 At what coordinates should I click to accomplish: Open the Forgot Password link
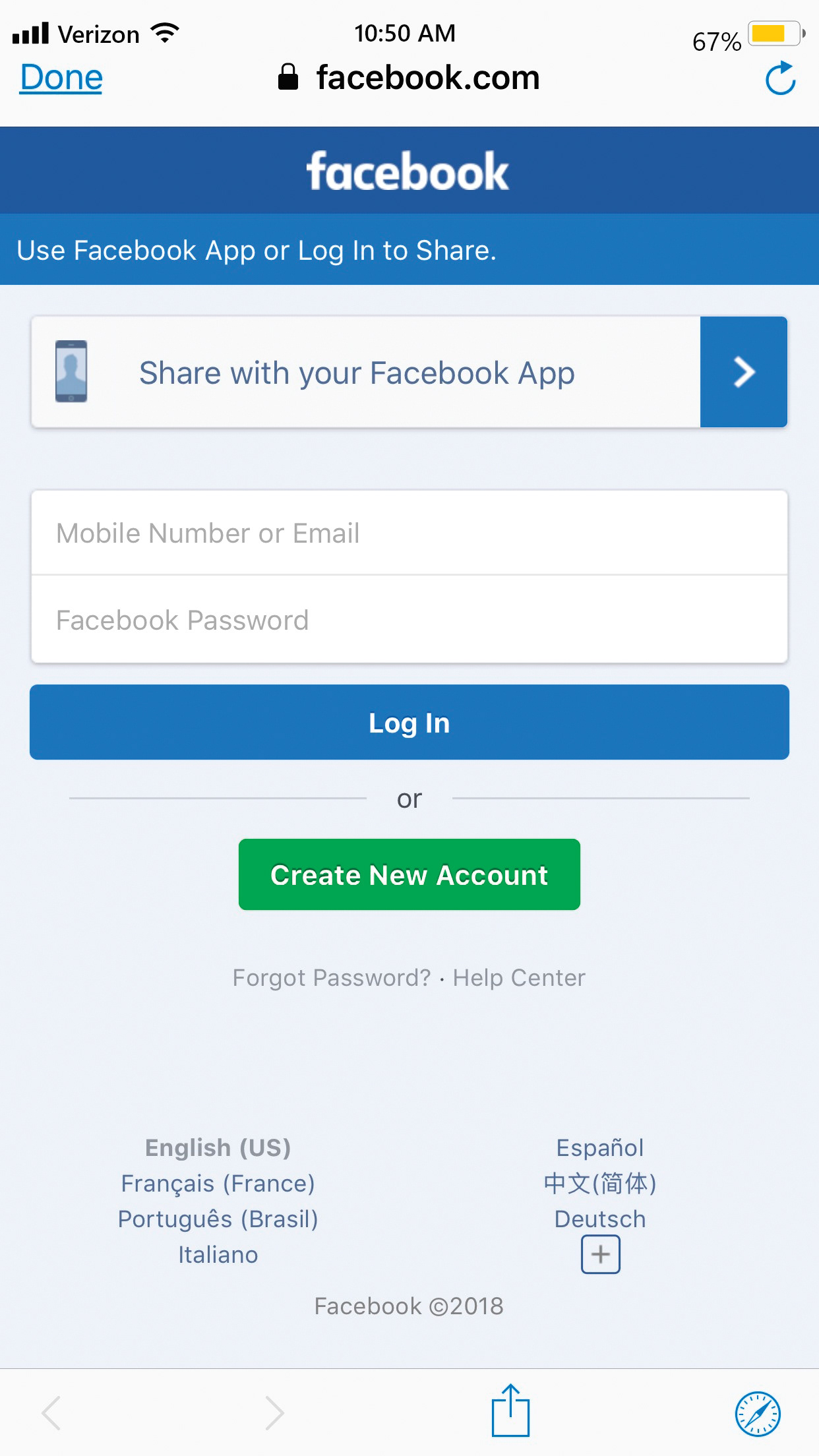point(332,977)
